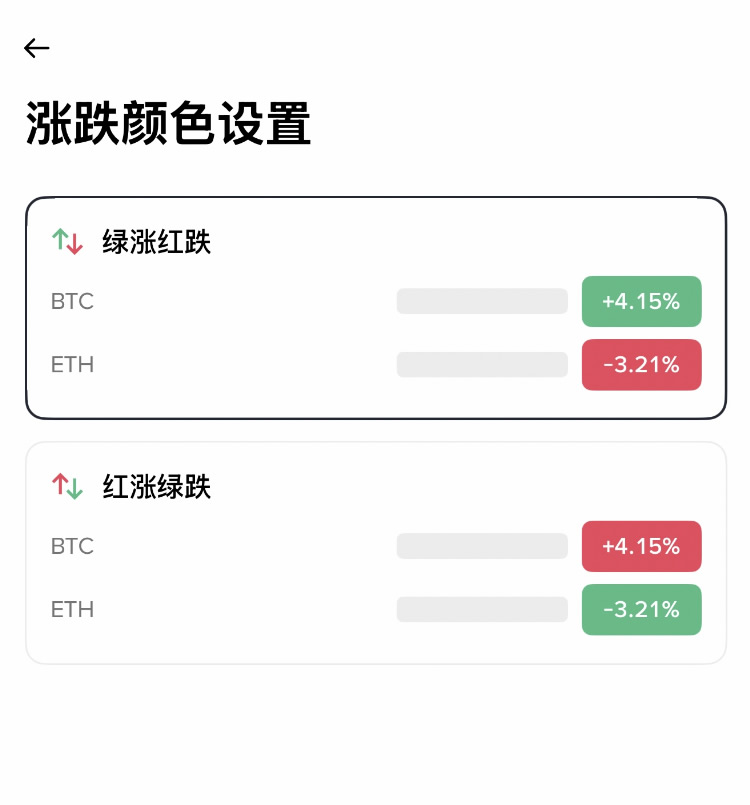Select the BTC label in the first card

[x=72, y=301]
